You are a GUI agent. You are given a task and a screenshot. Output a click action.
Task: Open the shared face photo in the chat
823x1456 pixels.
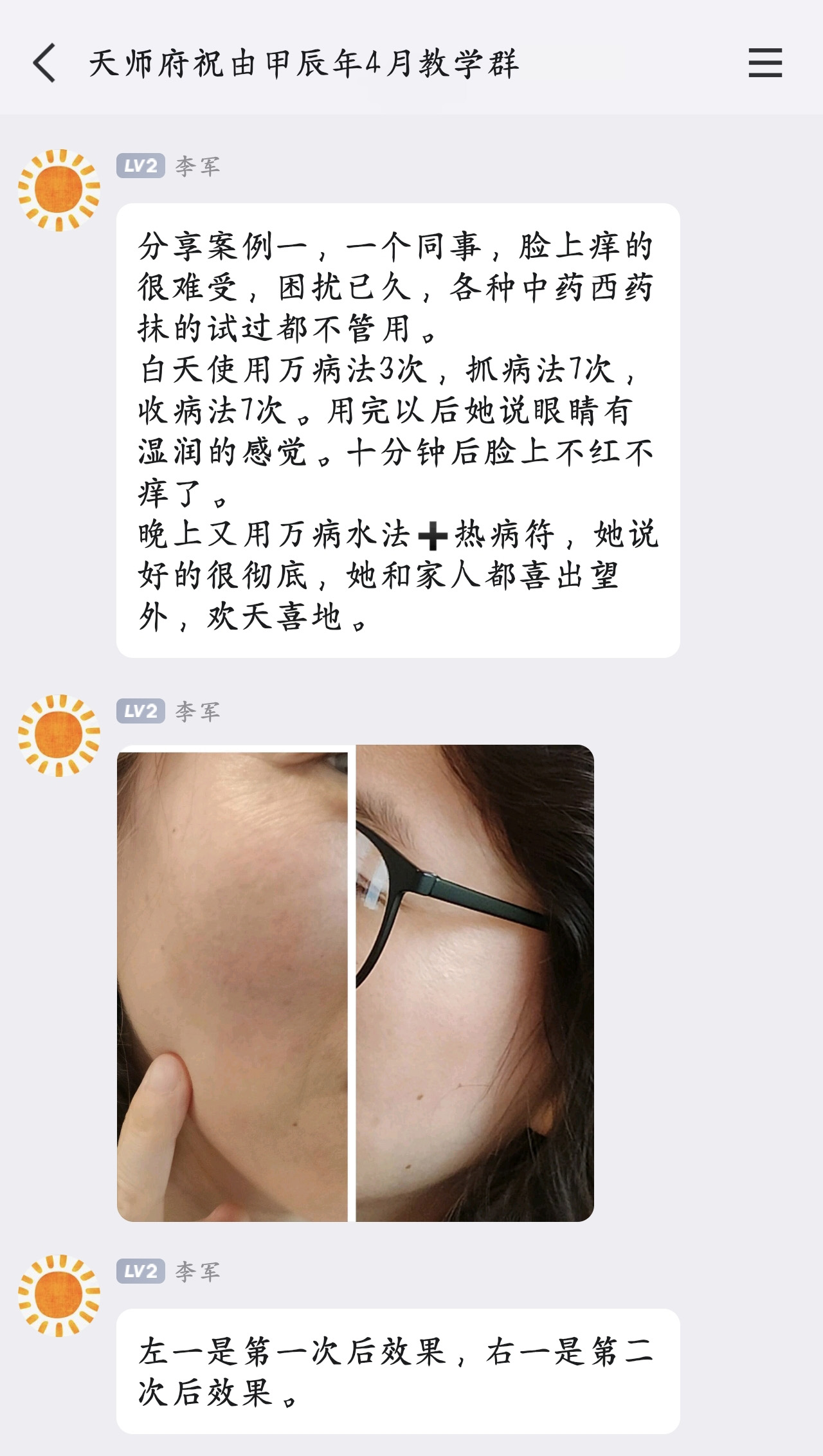click(355, 983)
